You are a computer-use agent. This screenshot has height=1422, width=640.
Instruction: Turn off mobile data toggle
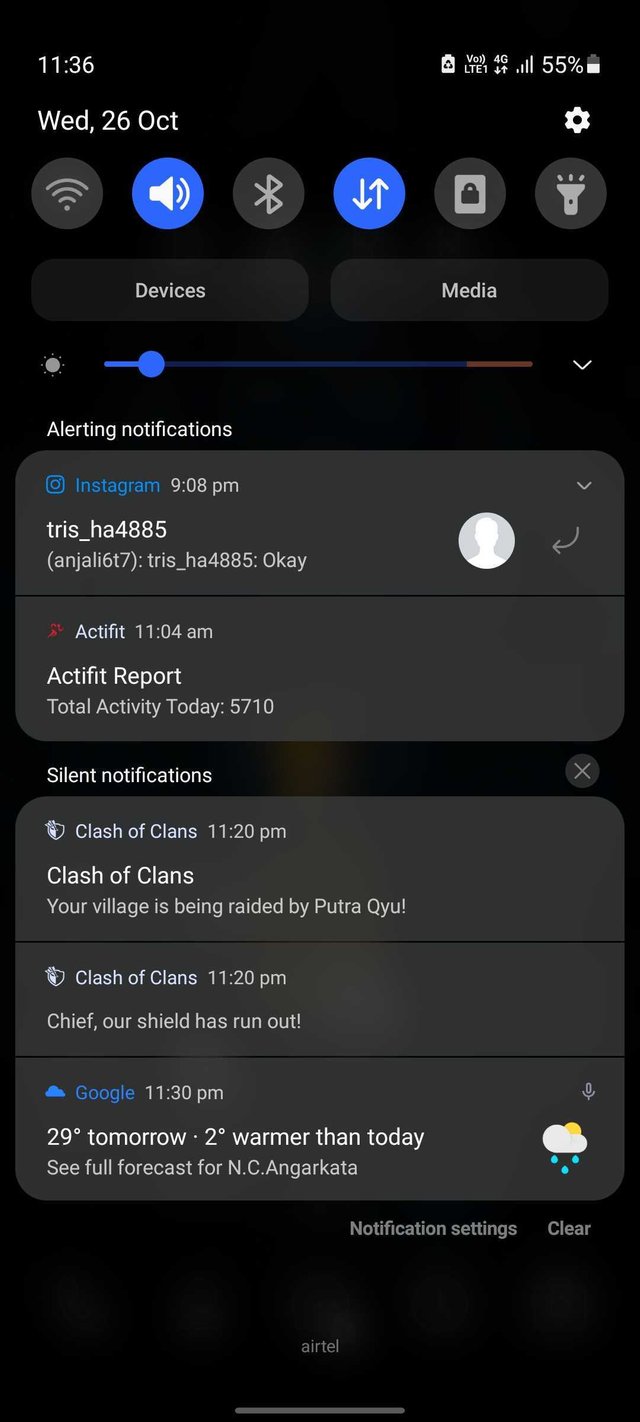tap(369, 194)
